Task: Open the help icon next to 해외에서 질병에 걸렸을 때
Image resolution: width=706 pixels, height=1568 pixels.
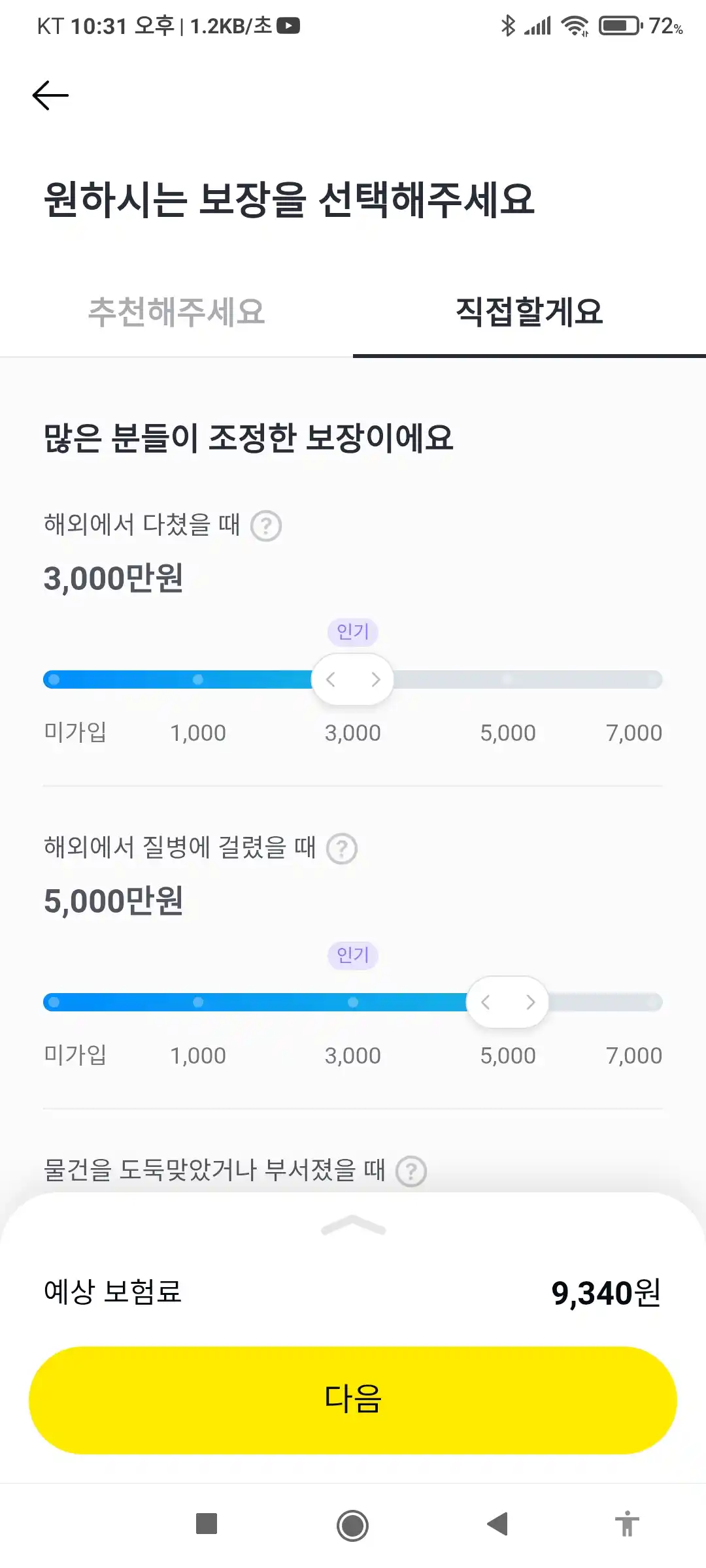Action: [343, 848]
